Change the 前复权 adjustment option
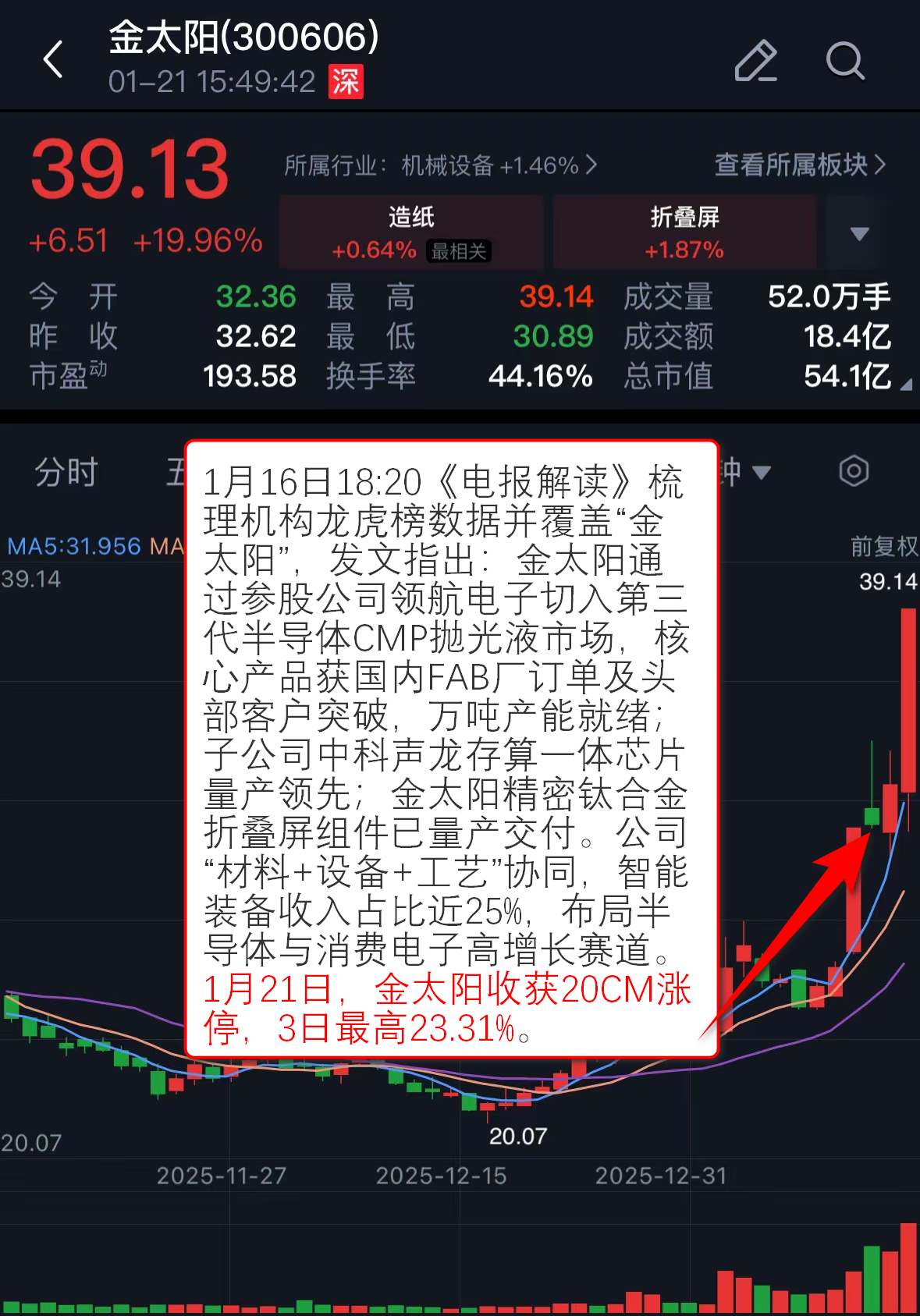 click(x=883, y=546)
